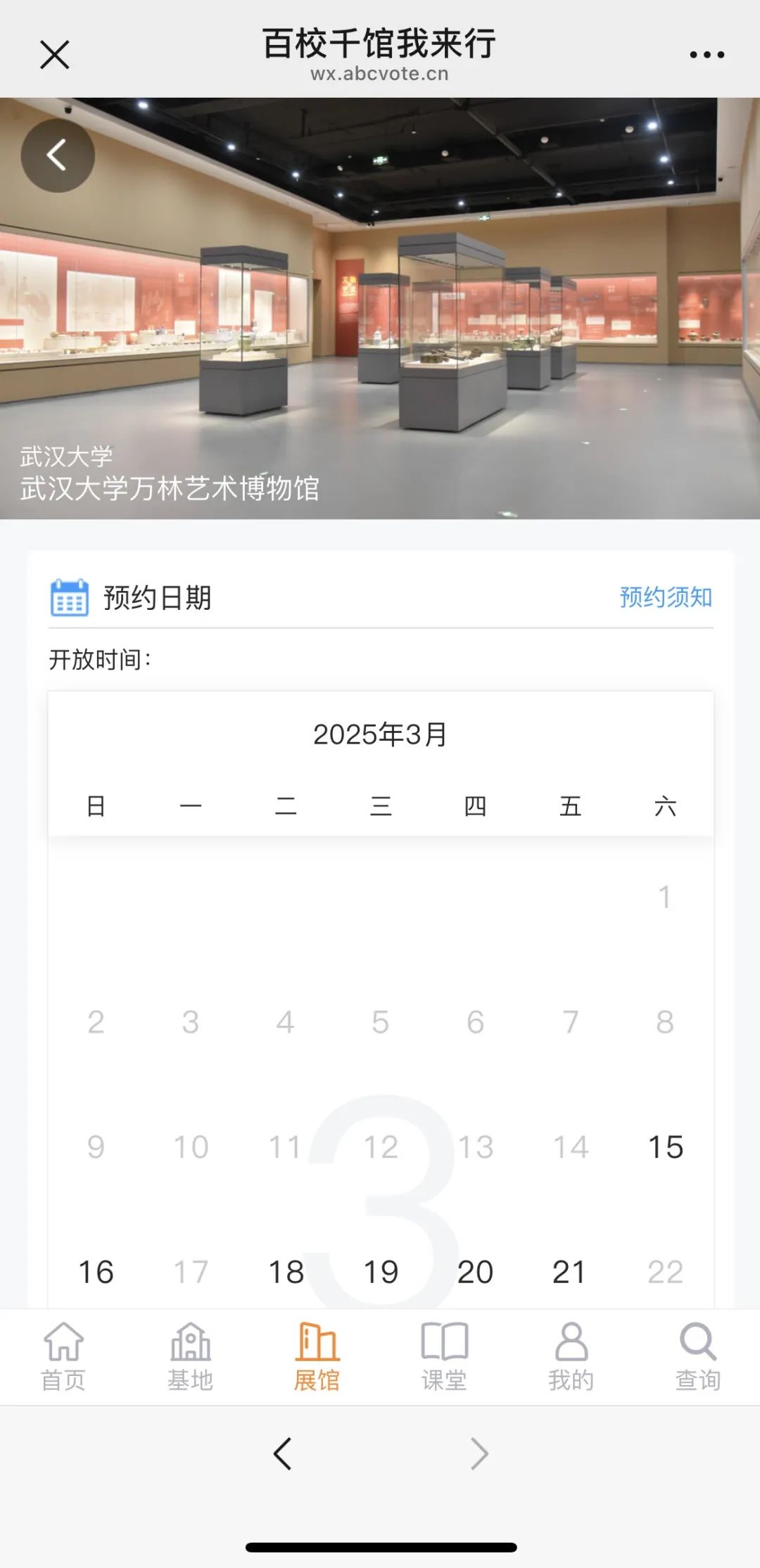Open the 查询 search tab

click(x=697, y=1357)
